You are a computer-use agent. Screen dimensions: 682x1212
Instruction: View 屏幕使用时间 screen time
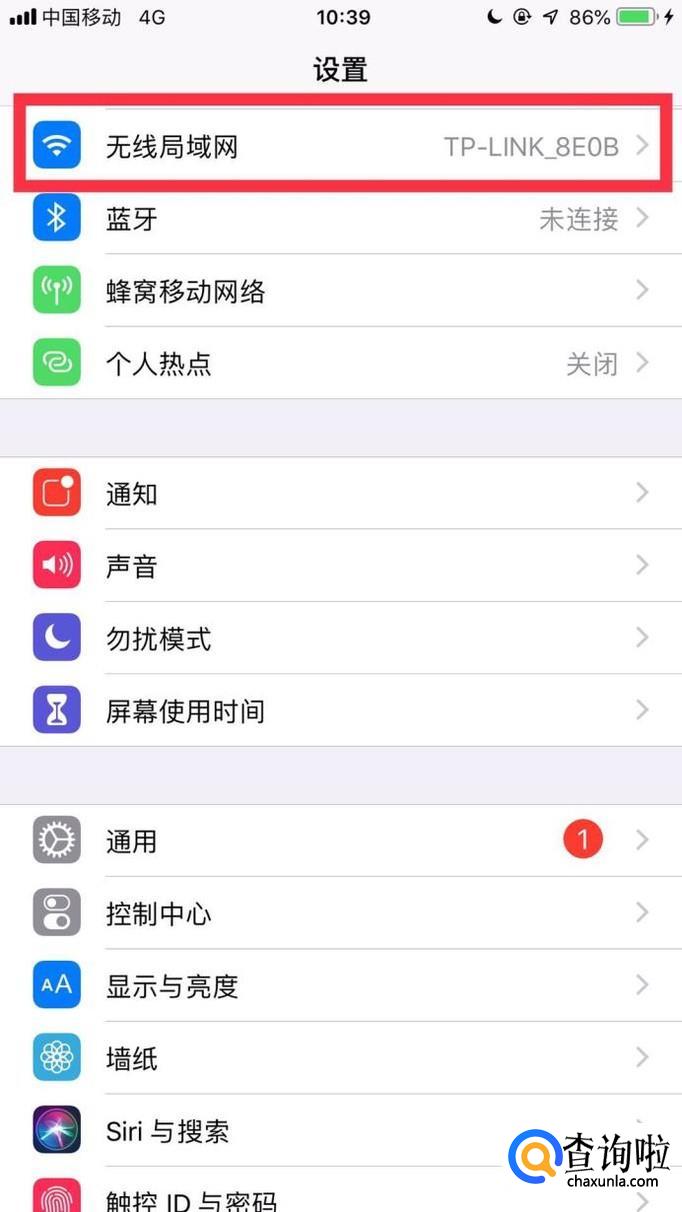(340, 711)
